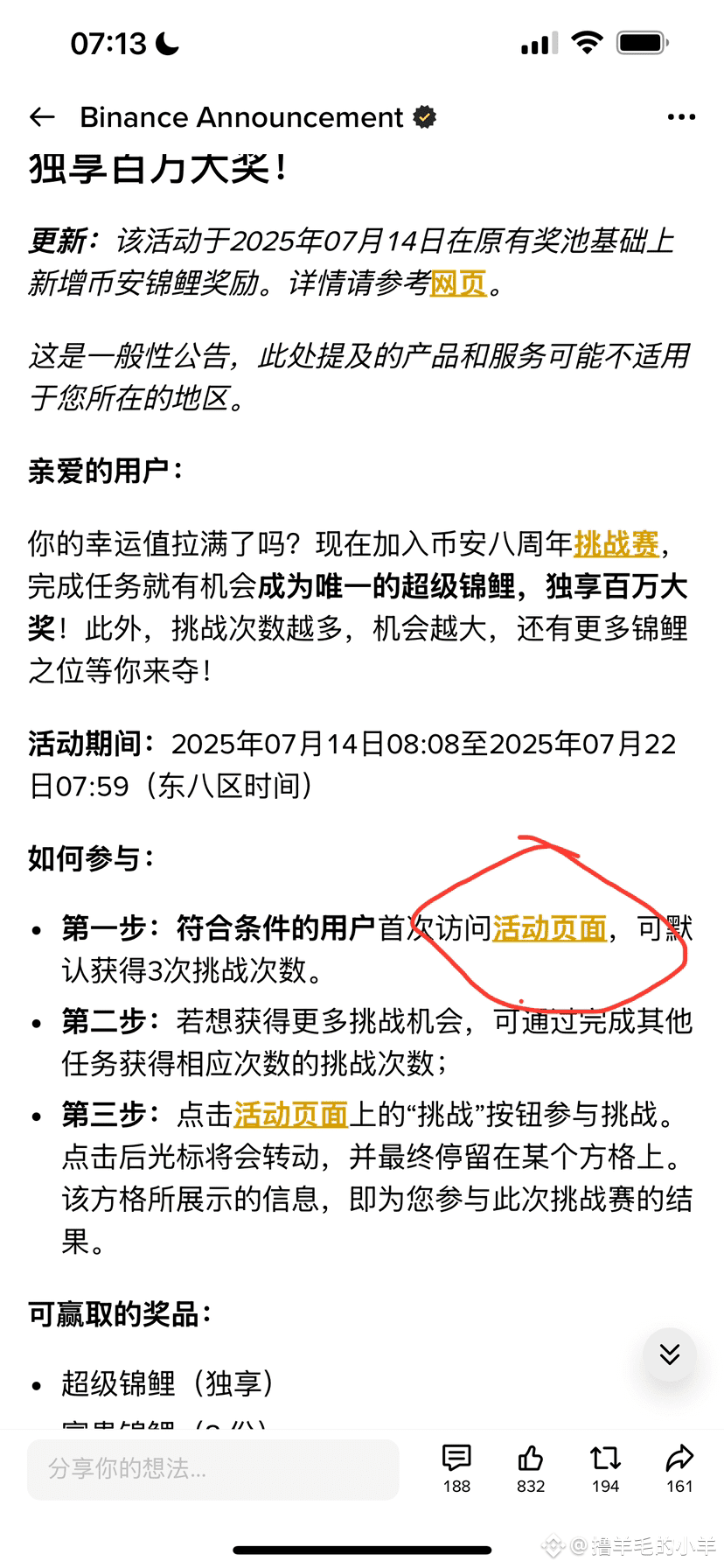Screen dimensions: 724x1568
Task: Go back using the arrow icon
Action: coord(42,117)
